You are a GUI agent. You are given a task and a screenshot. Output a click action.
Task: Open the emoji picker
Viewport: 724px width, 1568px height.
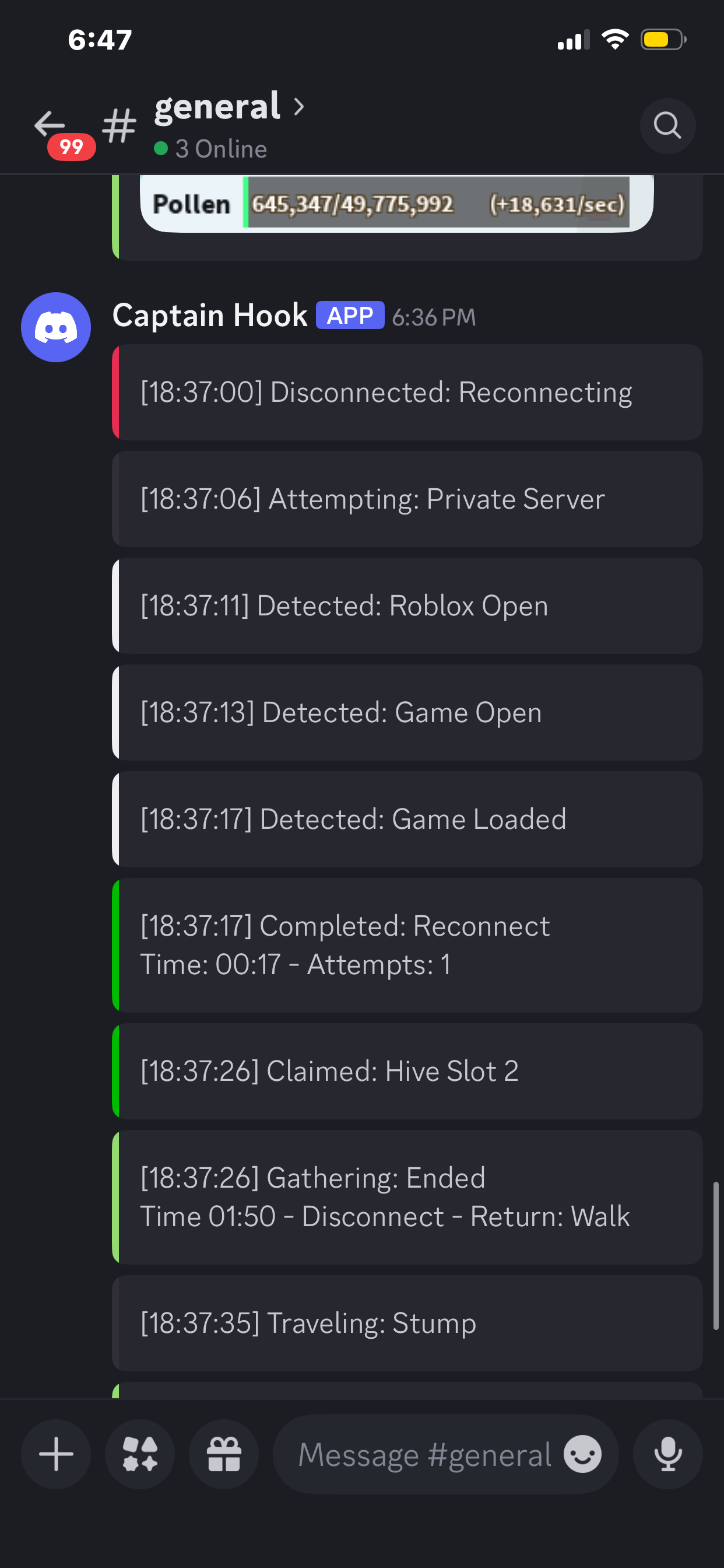click(582, 1454)
